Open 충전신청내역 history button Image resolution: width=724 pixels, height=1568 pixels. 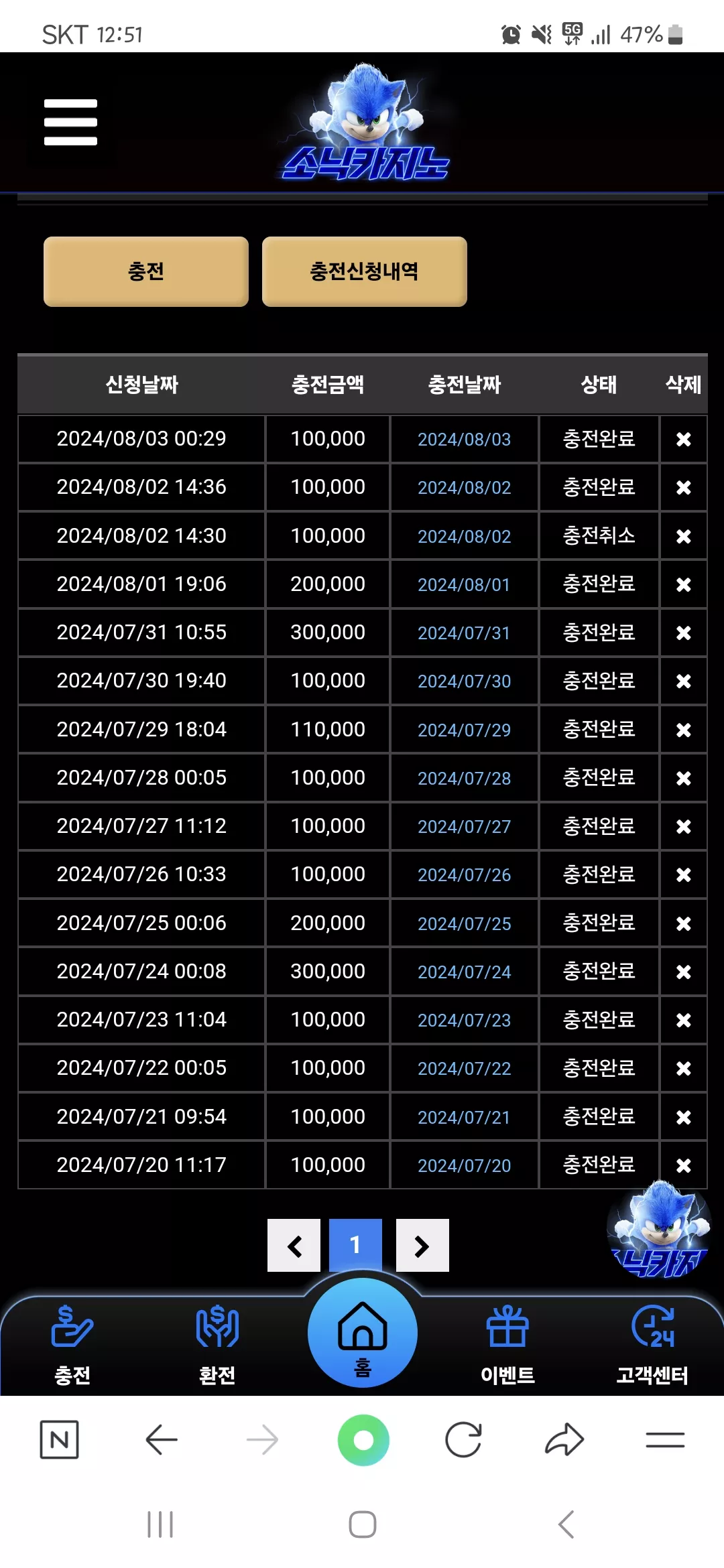(x=364, y=271)
